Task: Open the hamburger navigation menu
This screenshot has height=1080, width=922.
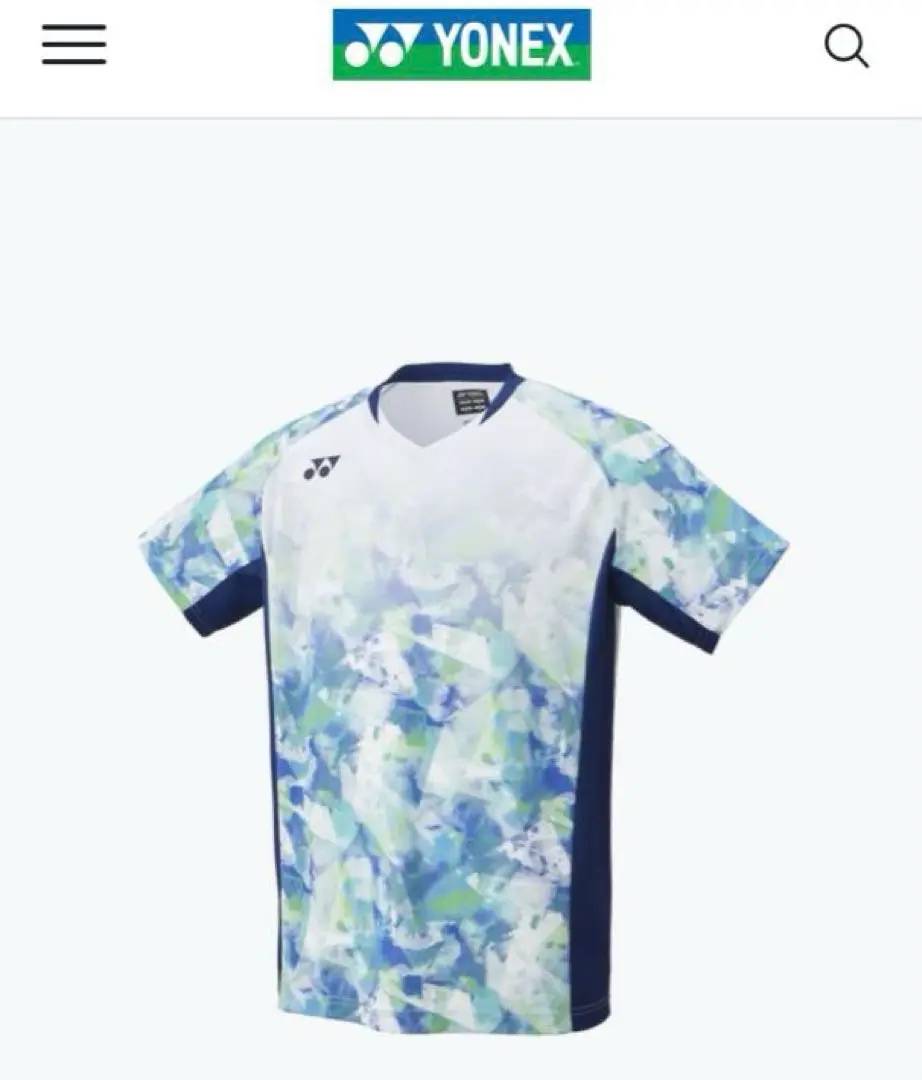Action: (x=74, y=45)
